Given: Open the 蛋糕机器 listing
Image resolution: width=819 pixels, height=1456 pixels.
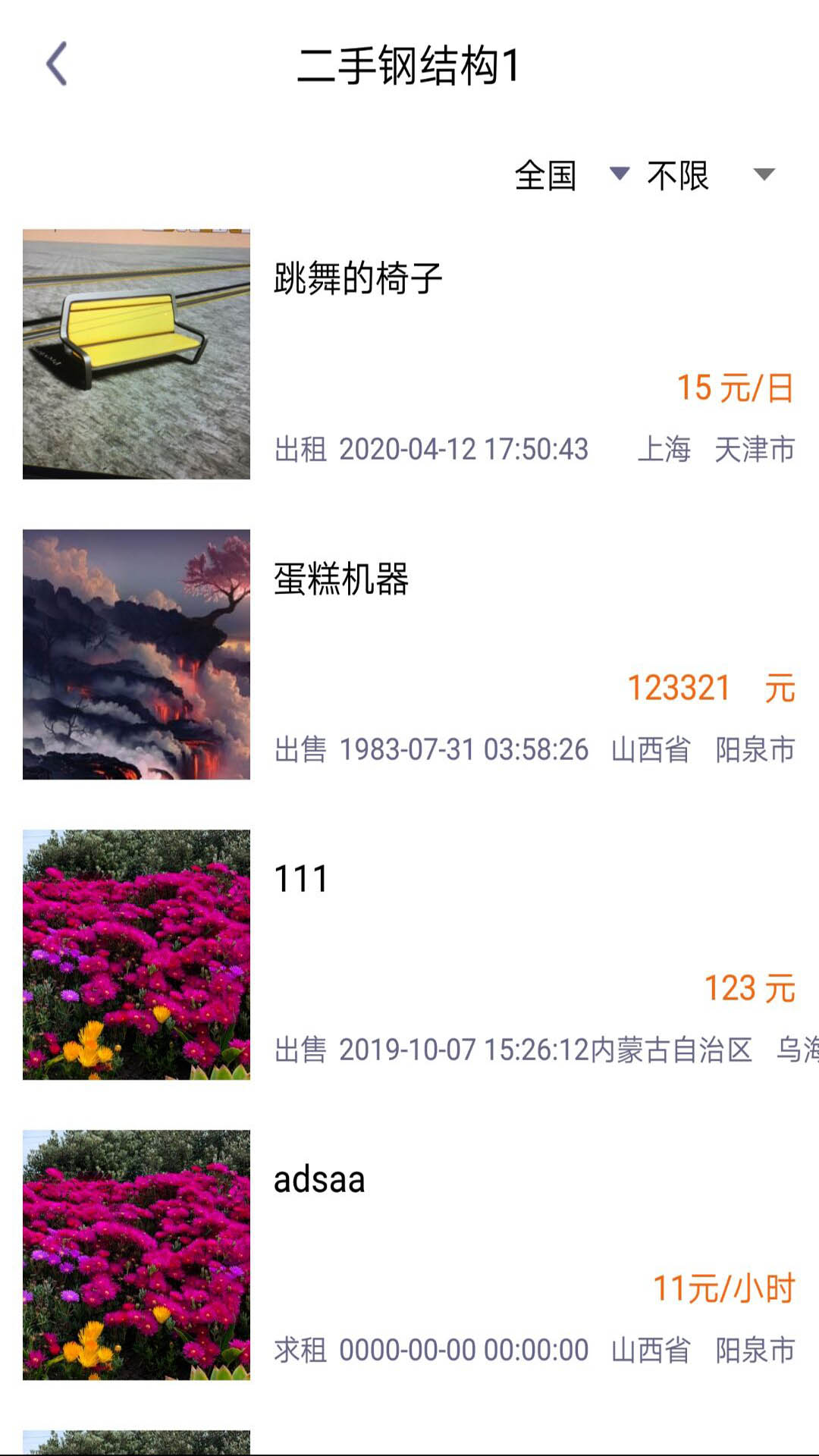Looking at the screenshot, I should point(409,654).
